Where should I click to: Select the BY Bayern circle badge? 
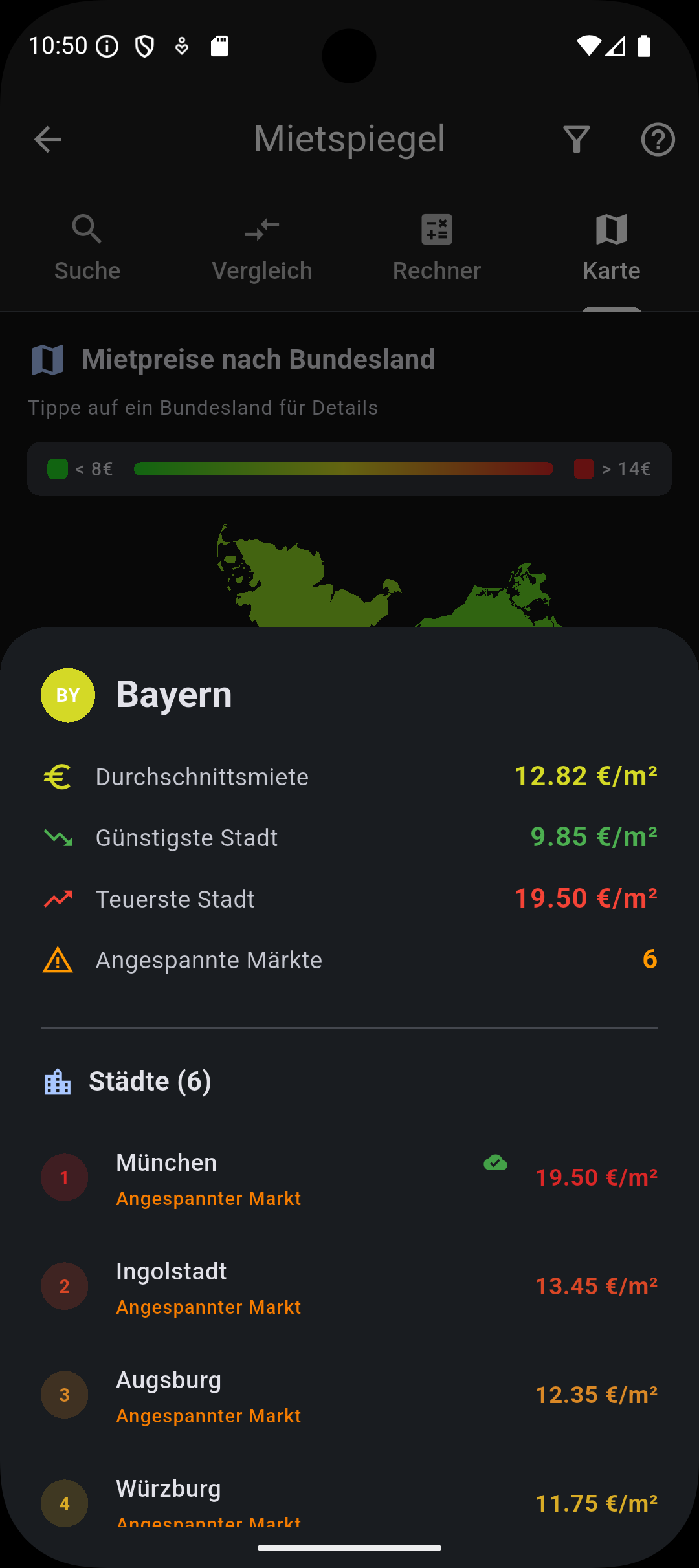pyautogui.click(x=67, y=694)
